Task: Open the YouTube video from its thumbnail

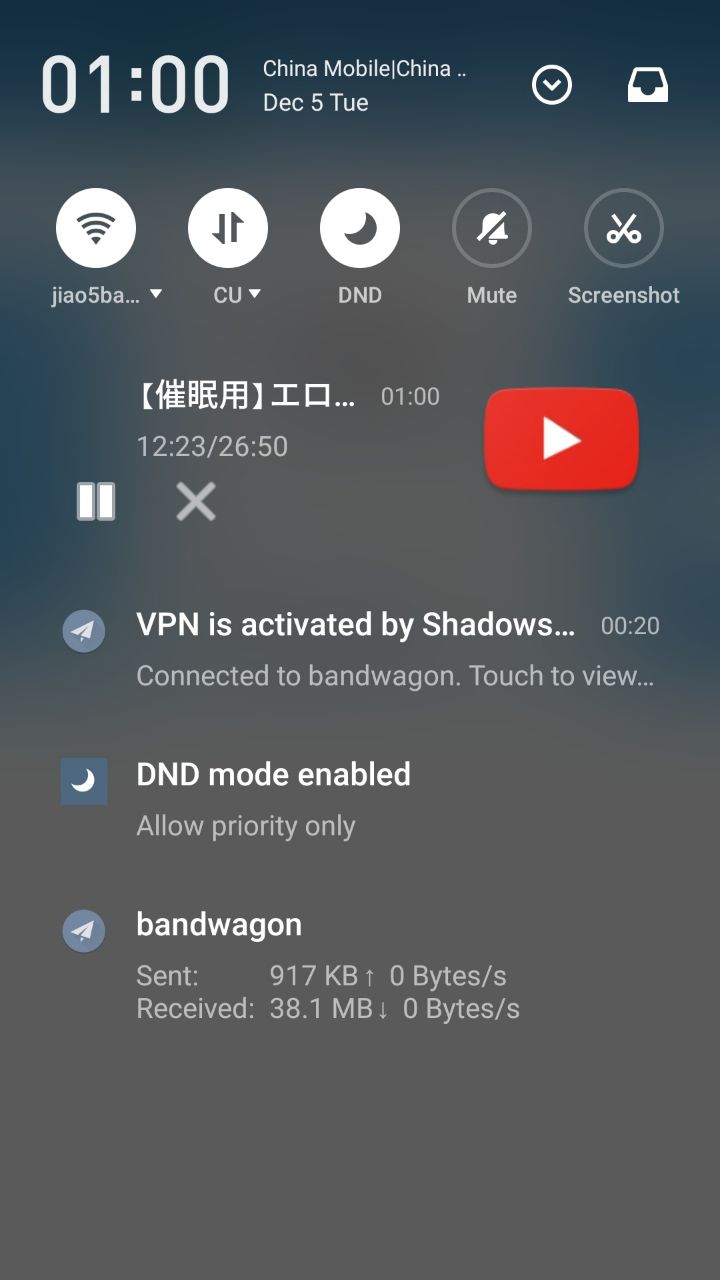Action: coord(561,440)
